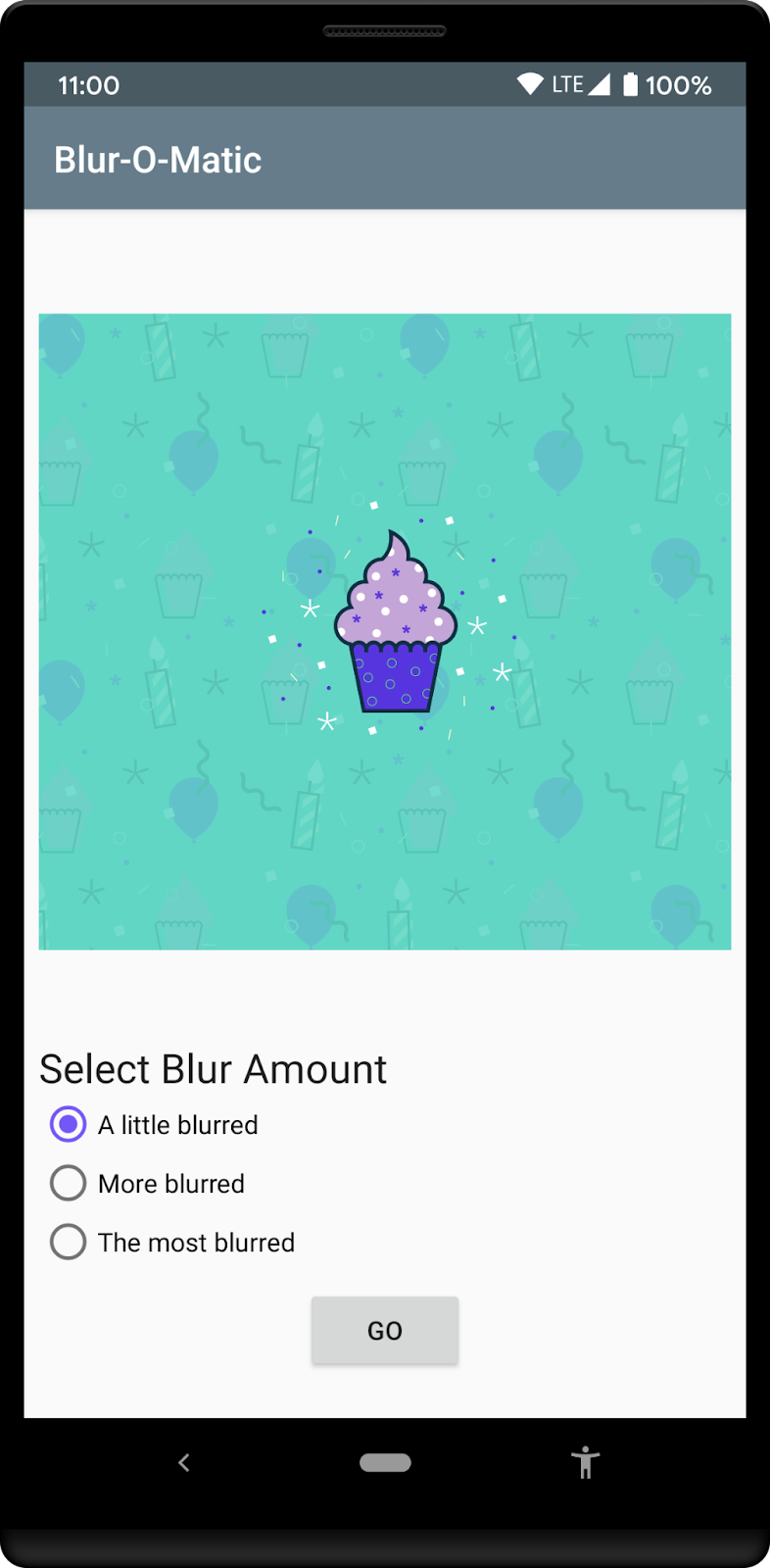Tap the Blur-O-Matic app bar title
Viewport: 770px width, 1568px height.
(x=159, y=158)
